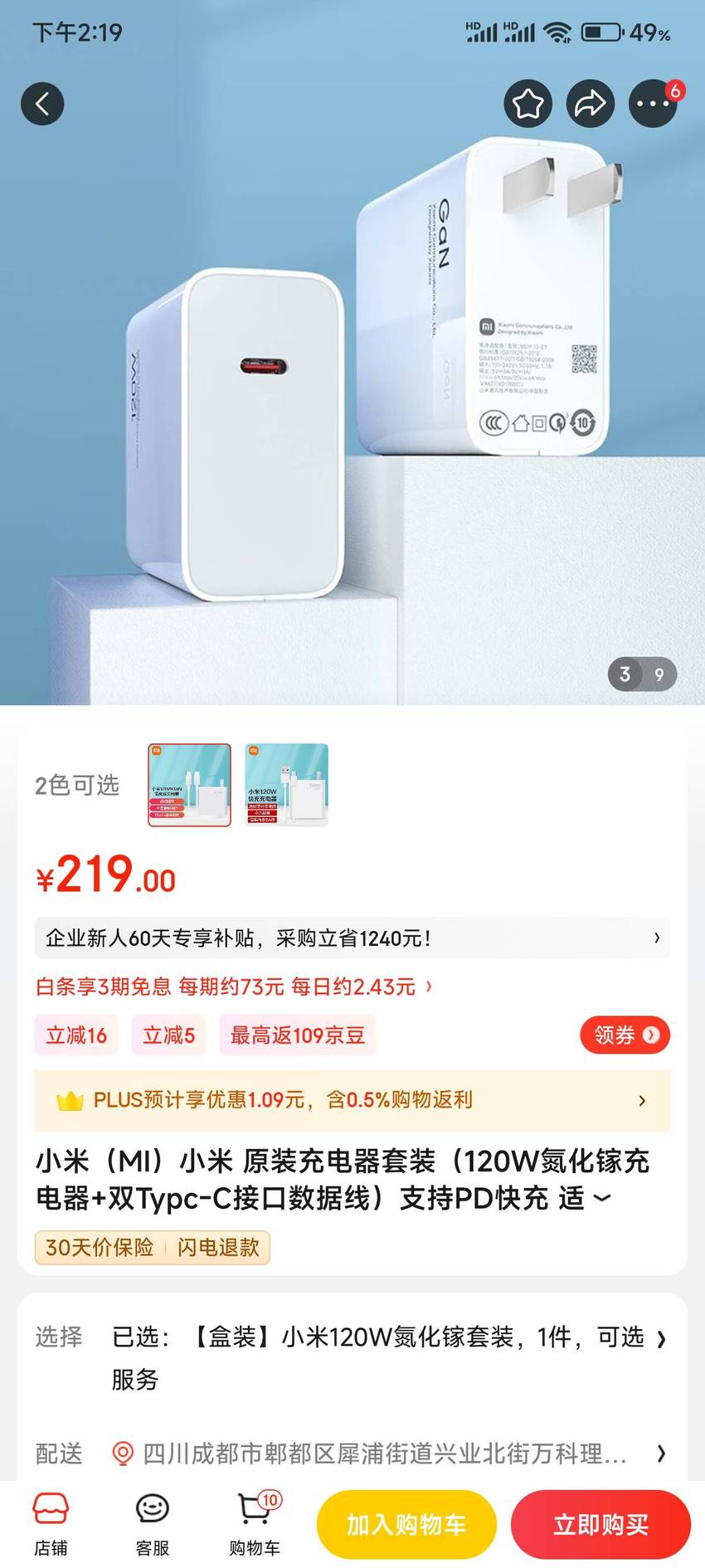The width and height of the screenshot is (705, 1568).
Task: Contact 客服 customer service
Action: point(153,1524)
